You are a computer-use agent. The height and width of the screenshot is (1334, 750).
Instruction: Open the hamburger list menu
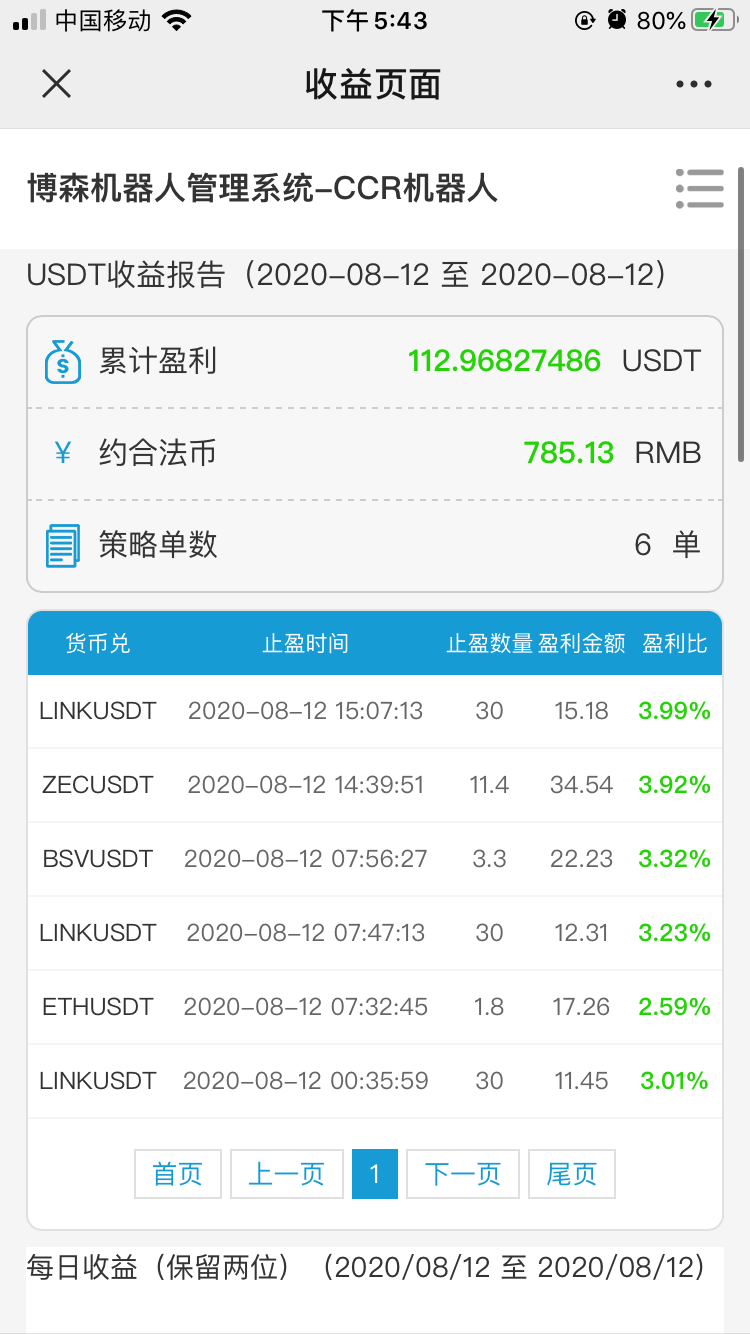699,189
